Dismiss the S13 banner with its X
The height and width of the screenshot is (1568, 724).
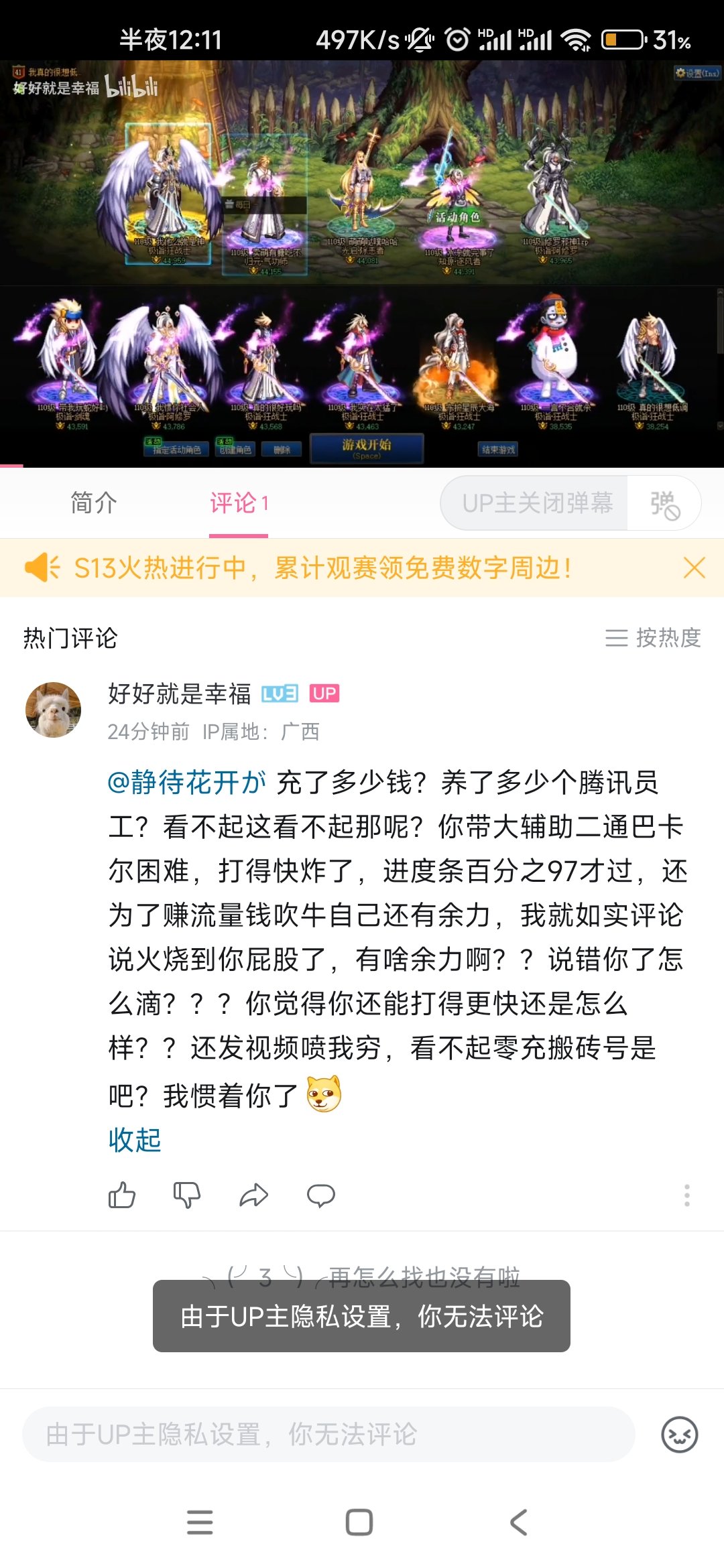click(x=695, y=568)
